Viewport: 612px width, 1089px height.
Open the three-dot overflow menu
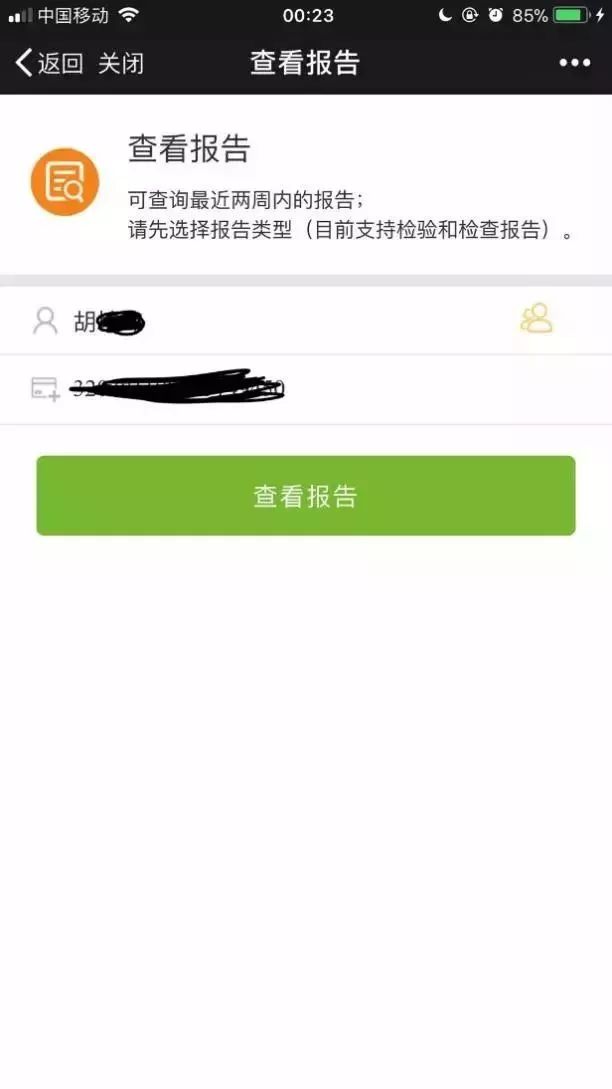574,63
